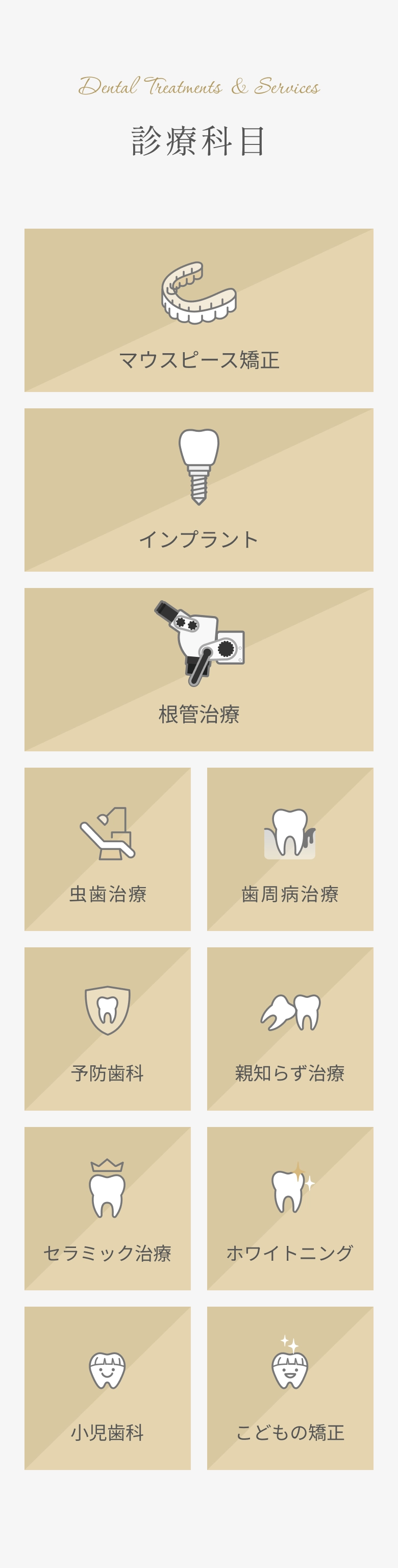
Task: Open the 虫歯治療 card
Action: pyautogui.click(x=107, y=849)
